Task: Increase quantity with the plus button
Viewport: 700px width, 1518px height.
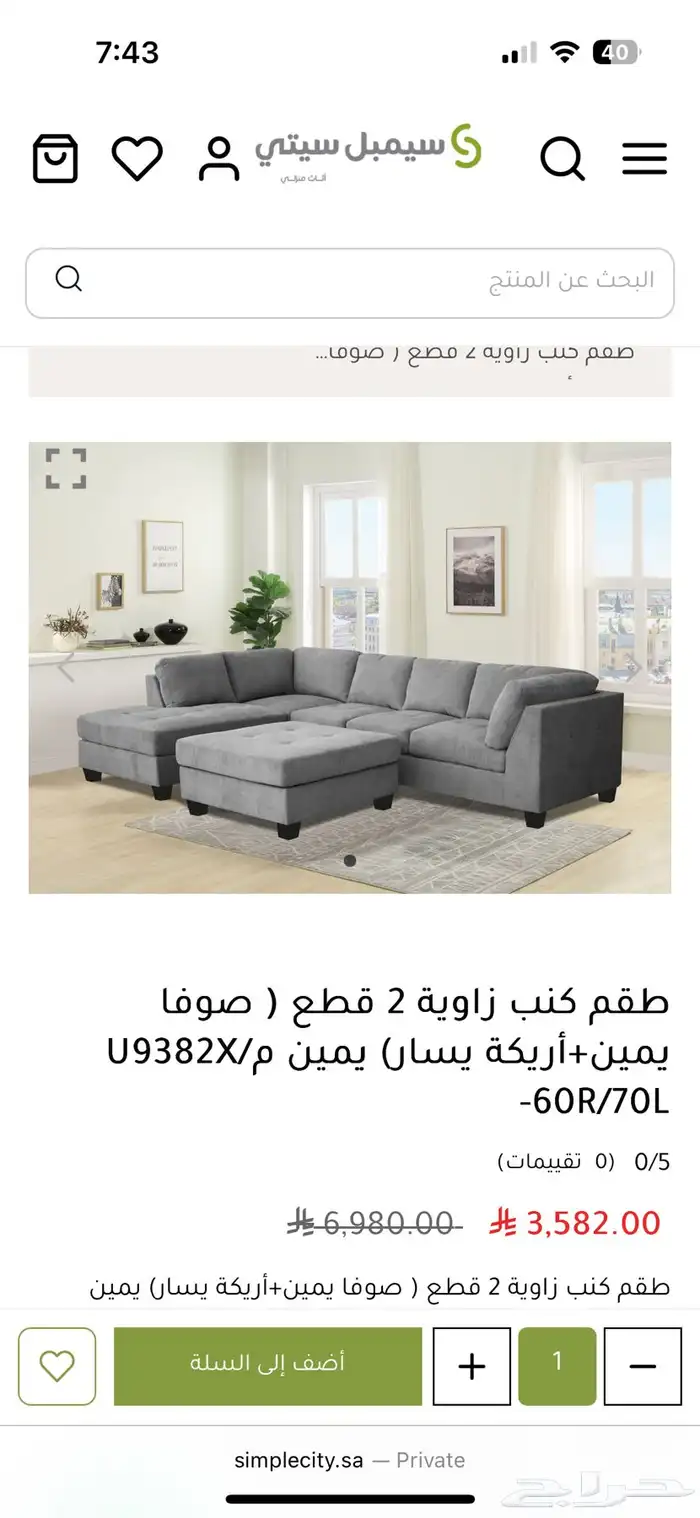Action: click(x=471, y=1366)
